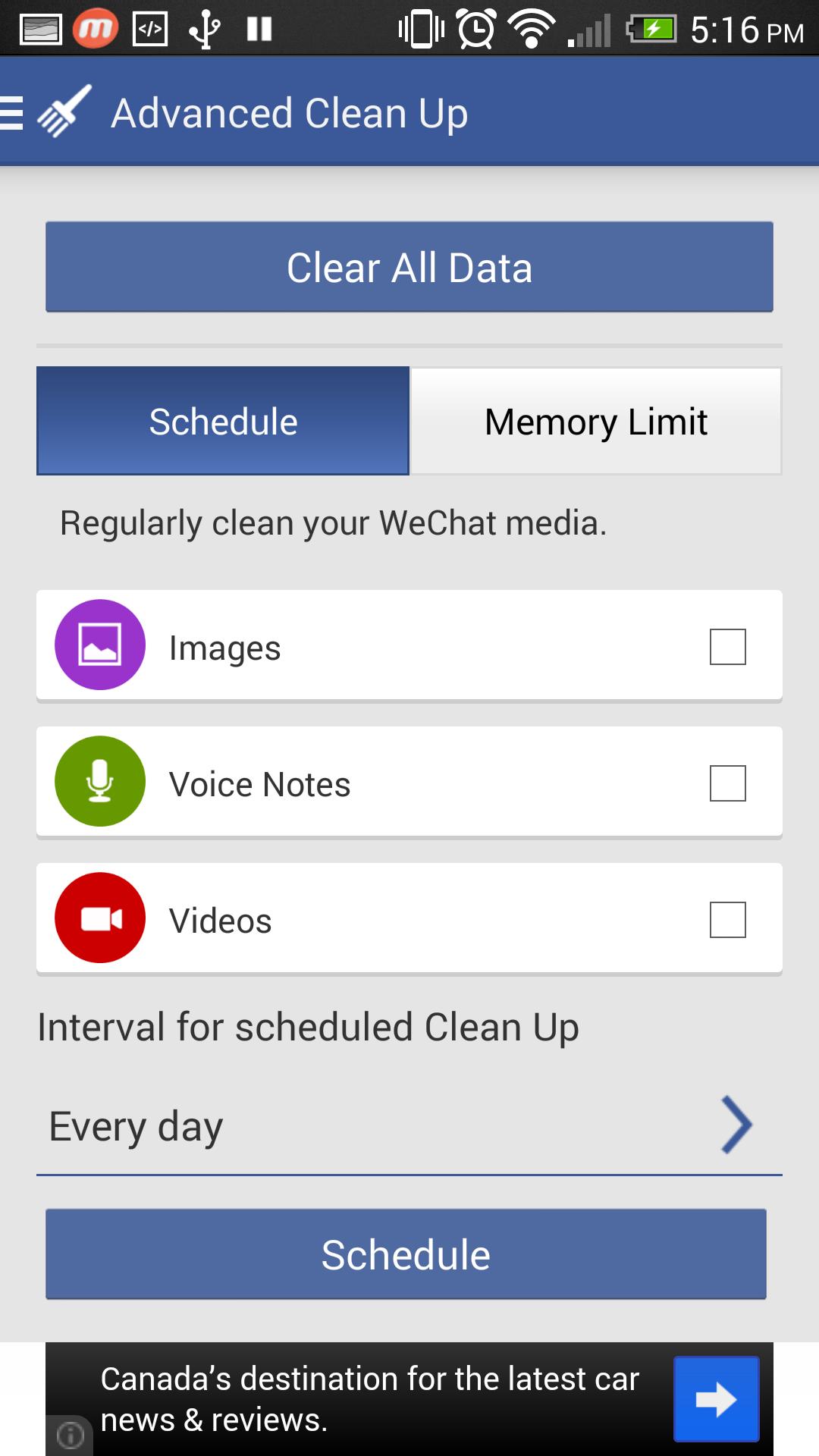Screen dimensions: 819x1456
Task: Click the Voice Notes green microphone icon
Action: (x=99, y=782)
